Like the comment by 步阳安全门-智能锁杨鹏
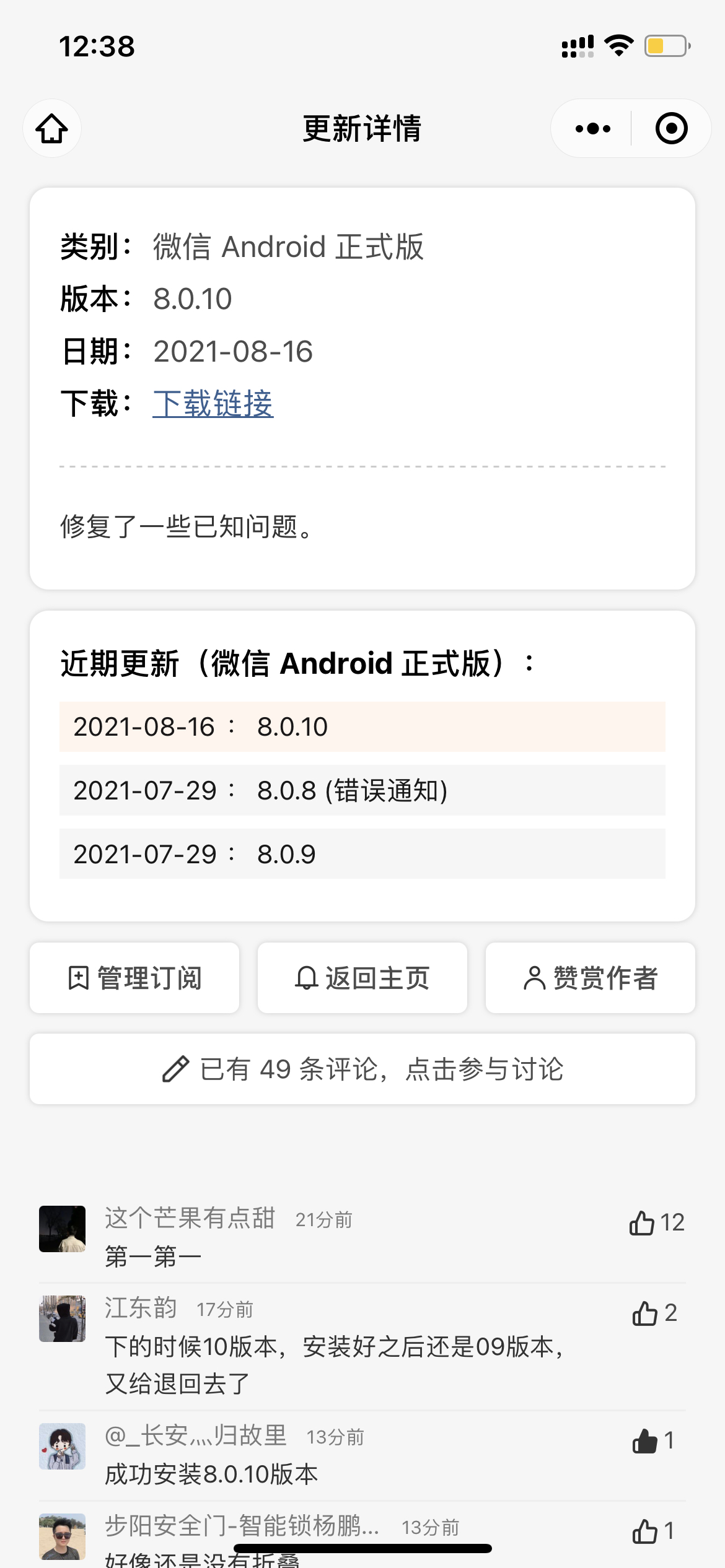This screenshot has height=1568, width=725. [x=645, y=1531]
